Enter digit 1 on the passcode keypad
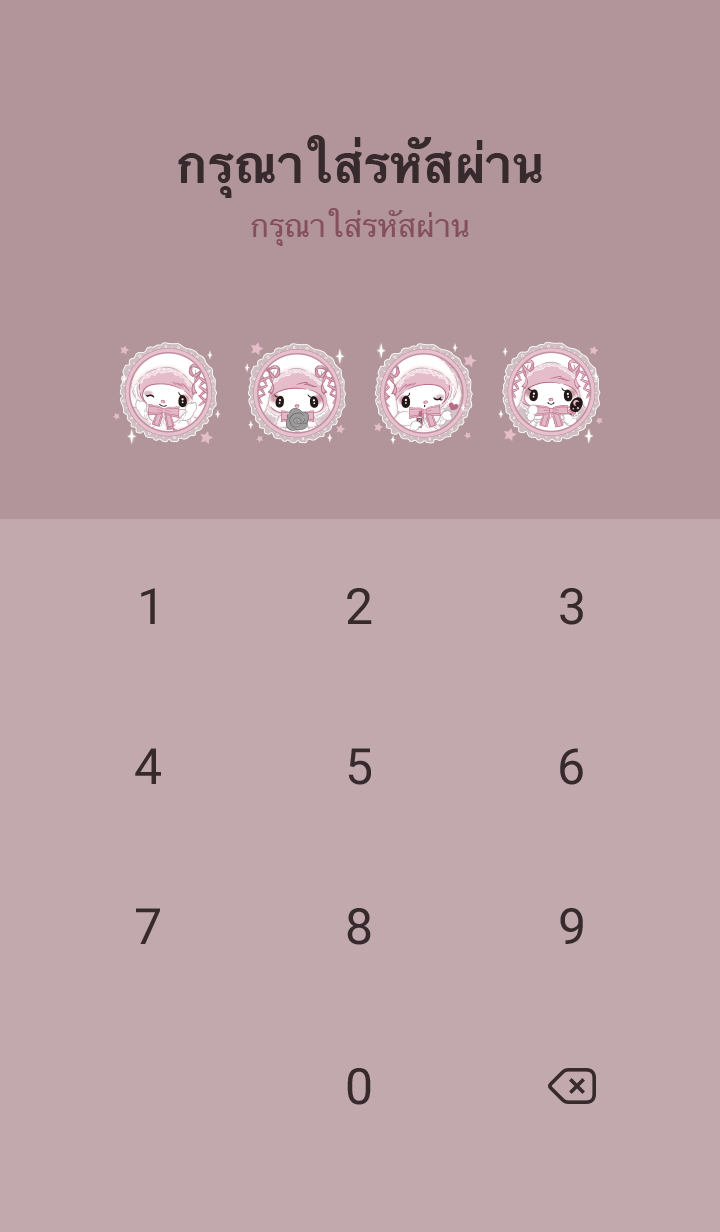This screenshot has width=720, height=1232. [x=149, y=607]
